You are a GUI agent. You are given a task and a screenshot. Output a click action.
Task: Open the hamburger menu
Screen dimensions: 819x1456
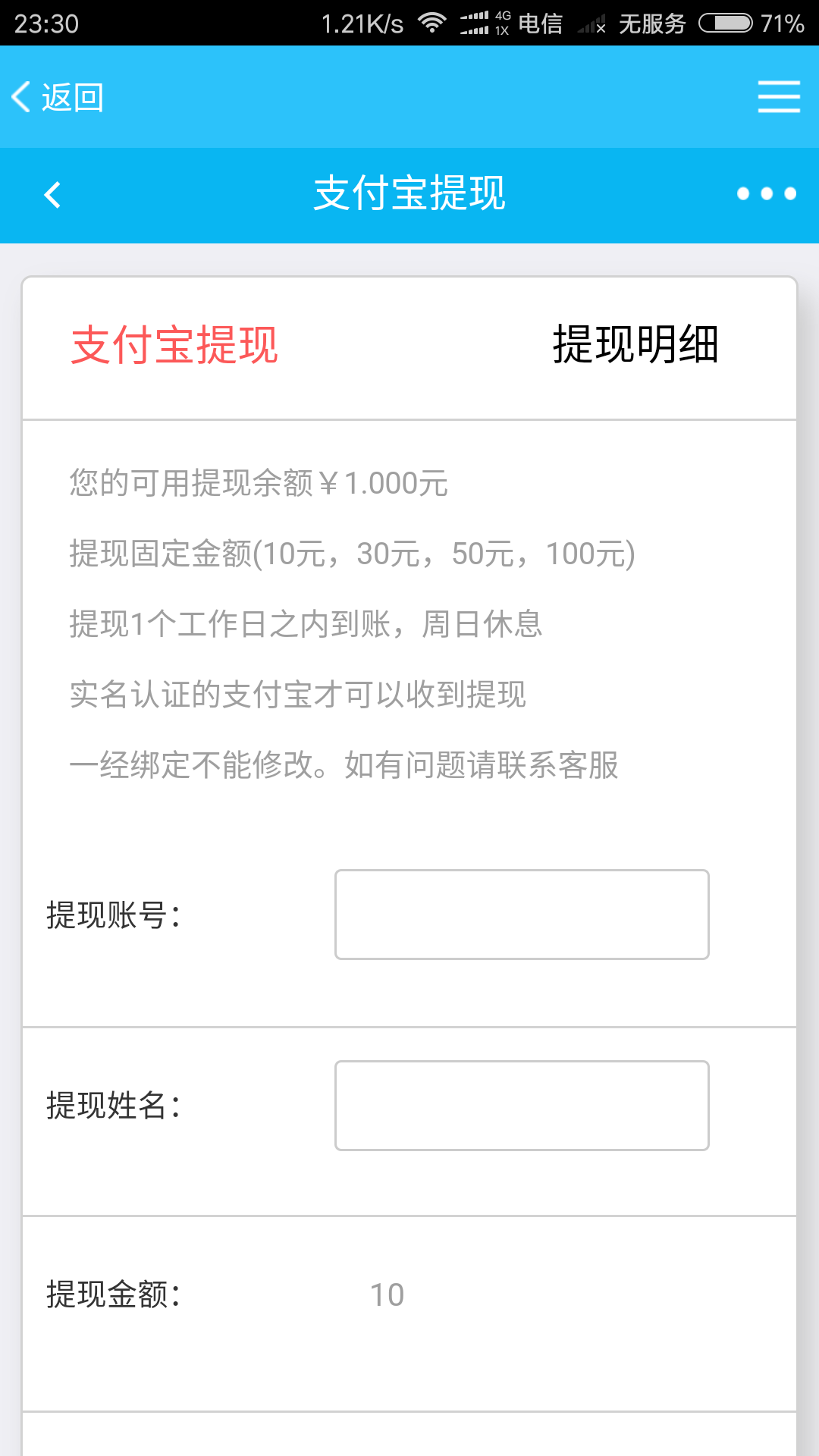[x=779, y=97]
